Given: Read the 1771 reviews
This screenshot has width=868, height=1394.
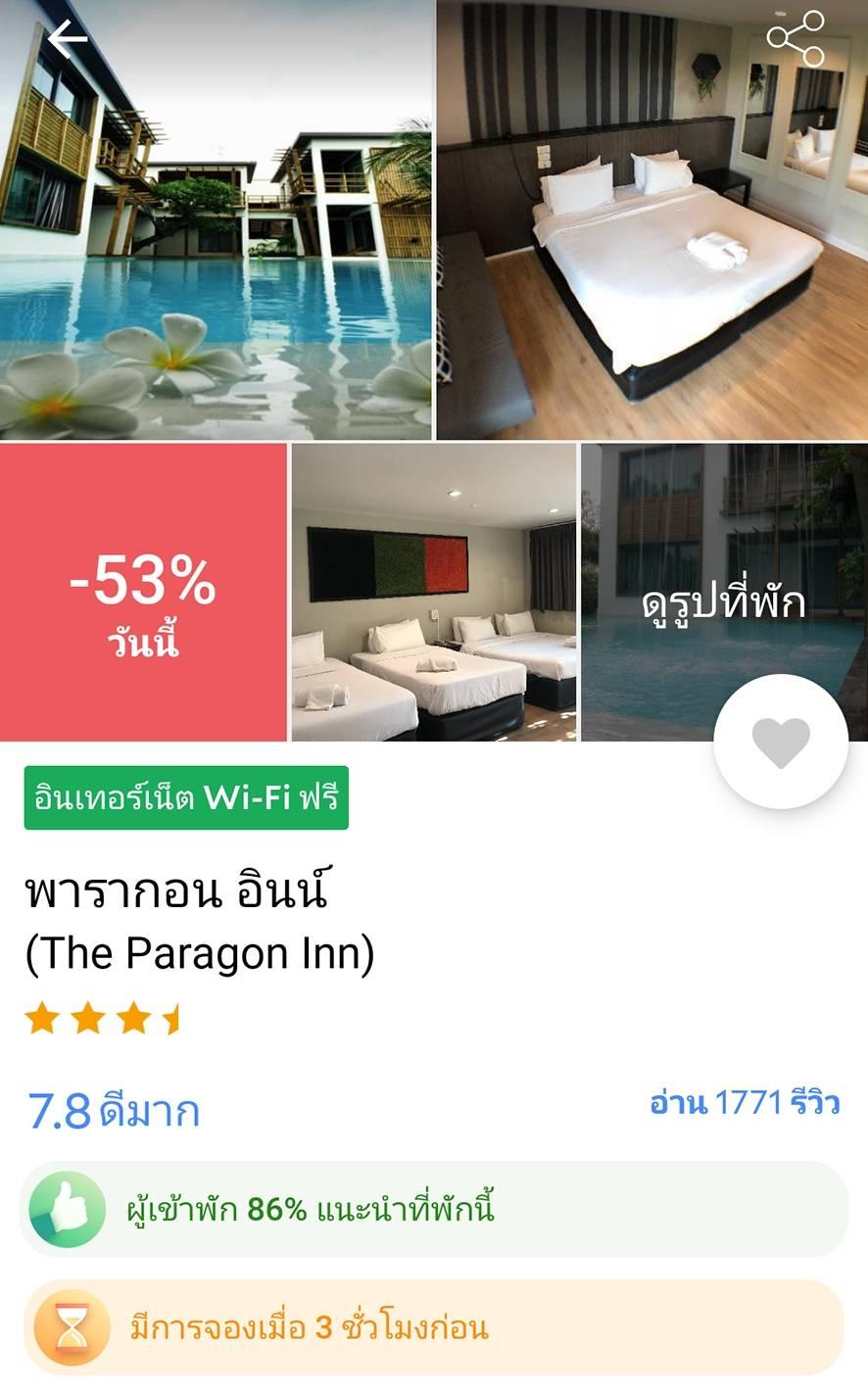Looking at the screenshot, I should [x=745, y=1103].
